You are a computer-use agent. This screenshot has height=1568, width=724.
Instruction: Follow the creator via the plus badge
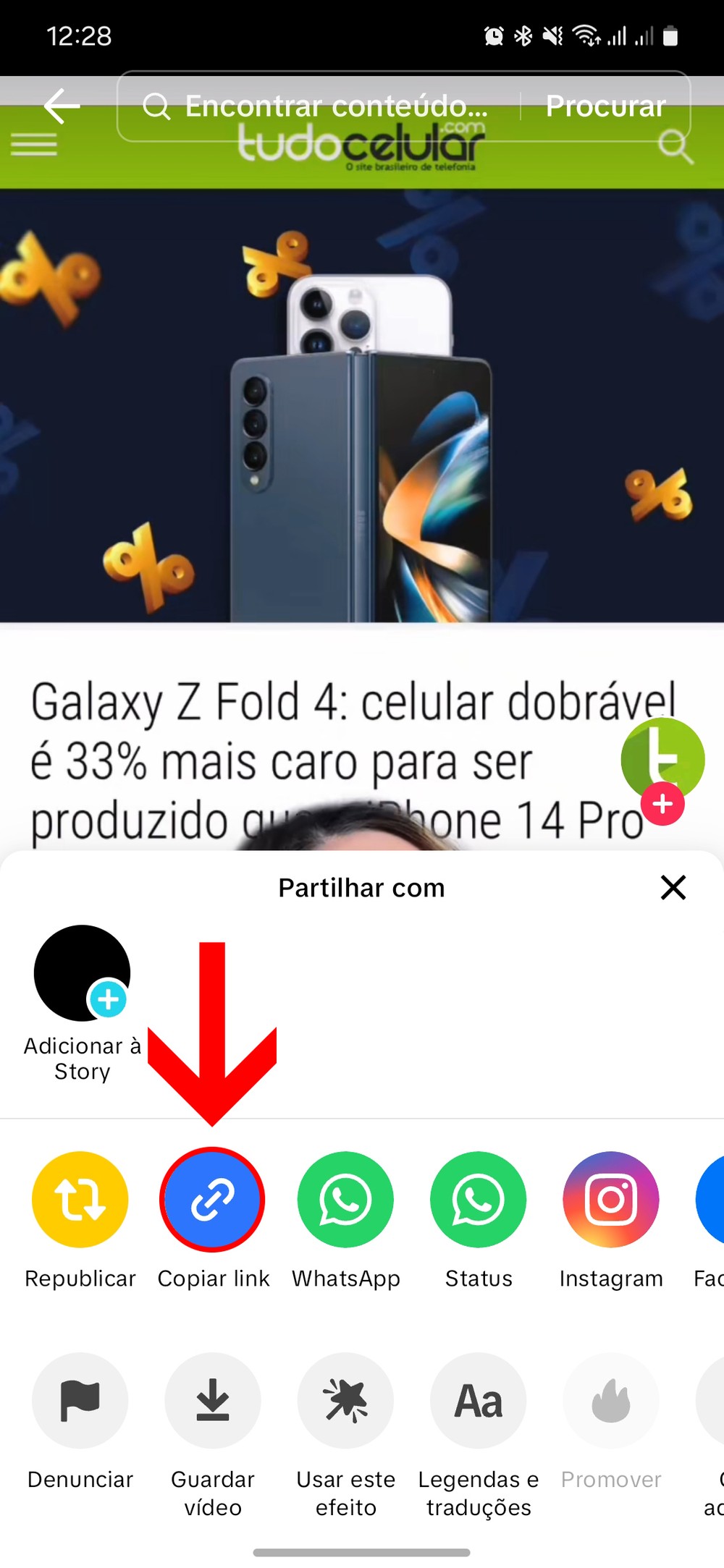662,804
